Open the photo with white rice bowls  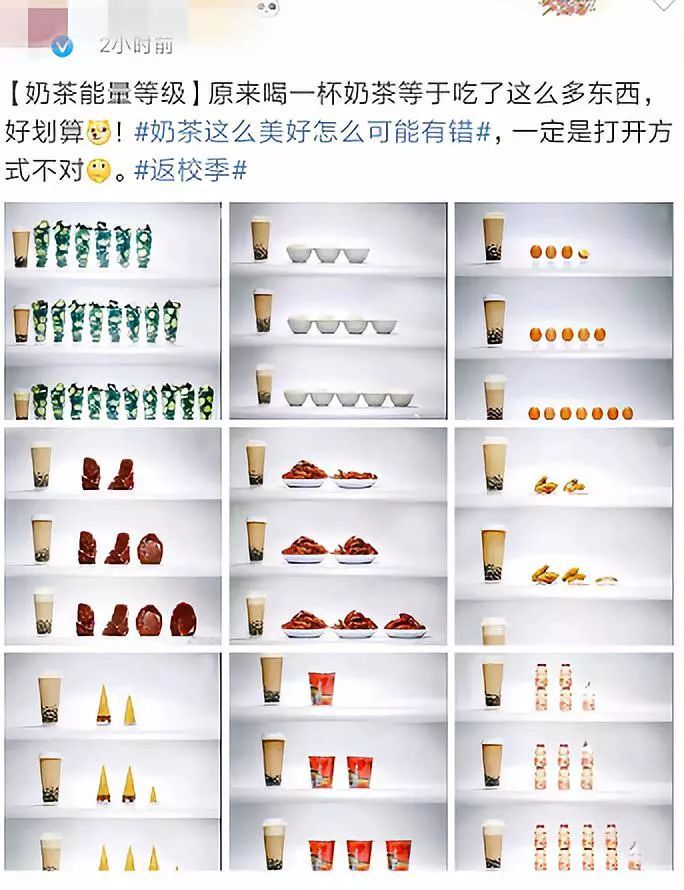(338, 312)
